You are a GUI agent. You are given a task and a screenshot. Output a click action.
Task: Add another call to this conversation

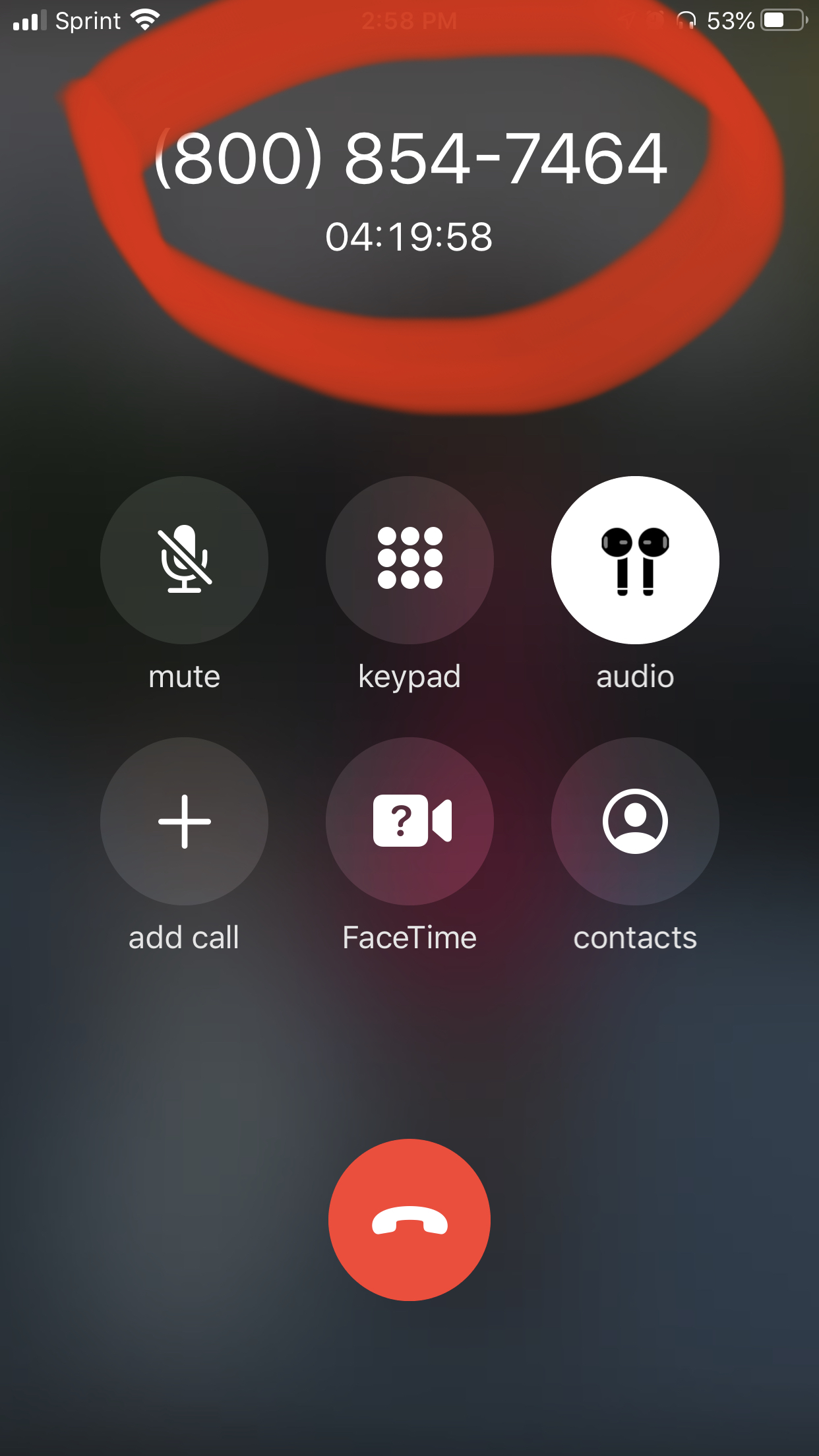184,821
